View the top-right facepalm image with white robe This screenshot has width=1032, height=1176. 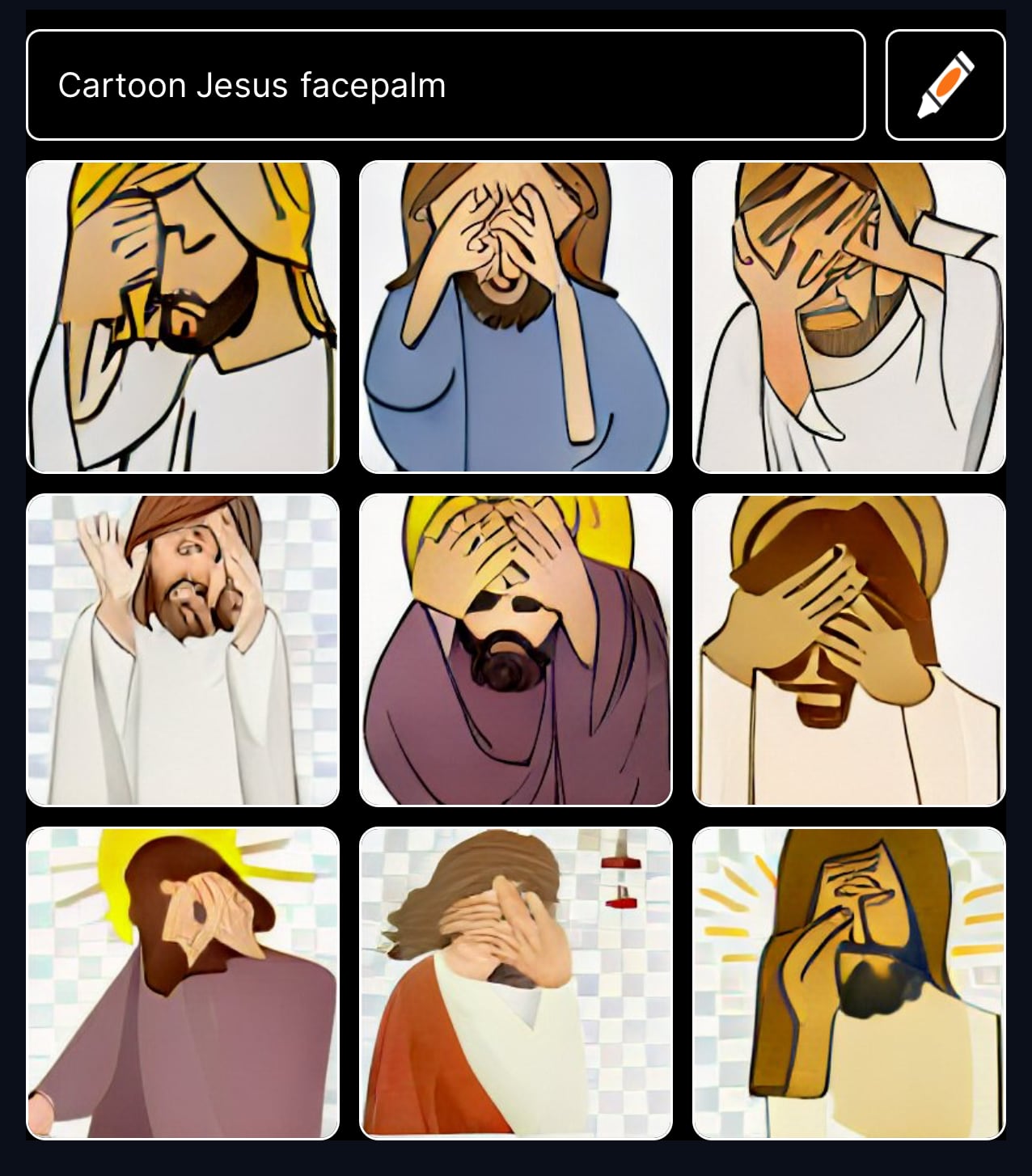[848, 318]
